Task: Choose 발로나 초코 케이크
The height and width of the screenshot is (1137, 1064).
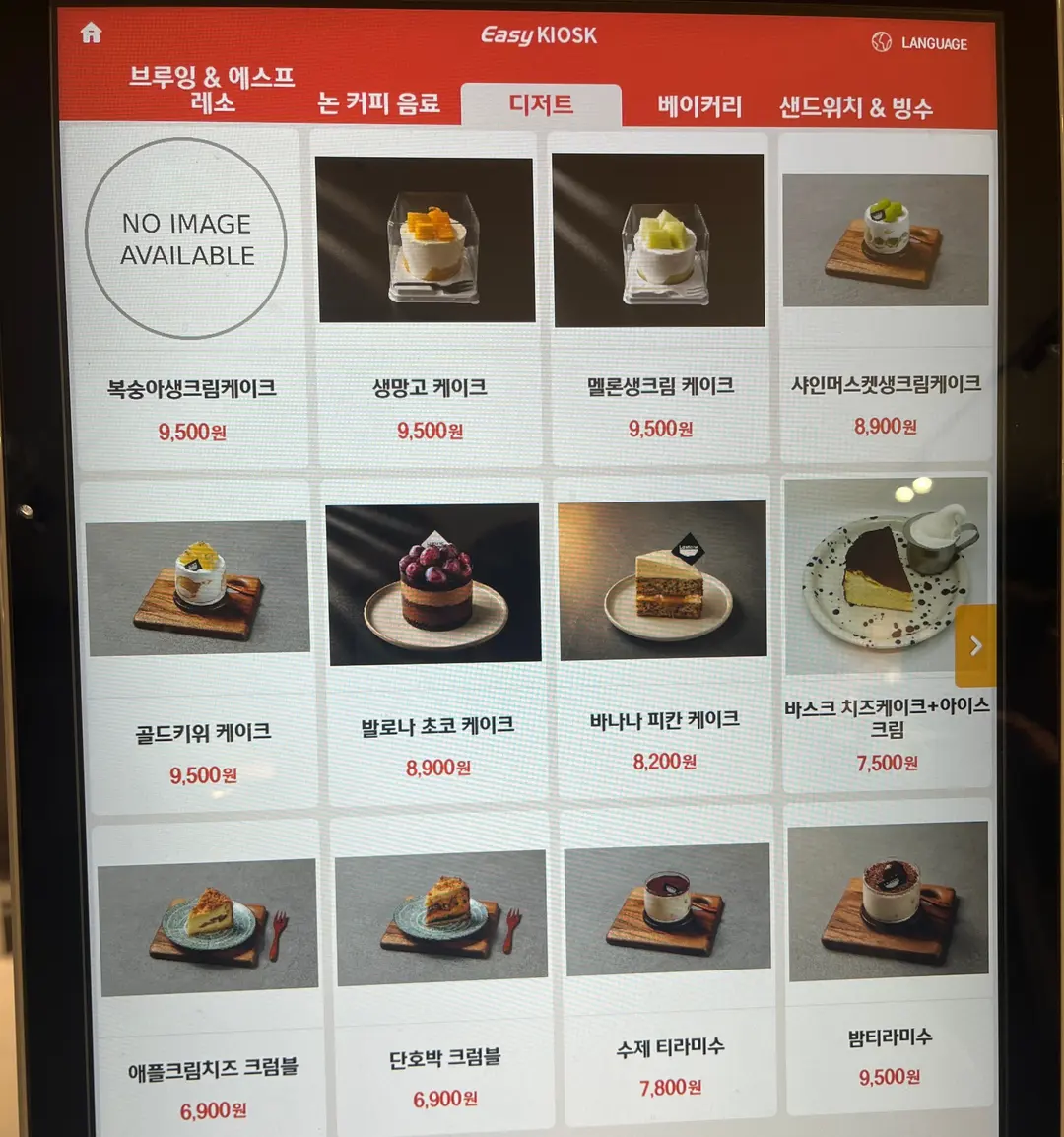Action: pos(435,641)
